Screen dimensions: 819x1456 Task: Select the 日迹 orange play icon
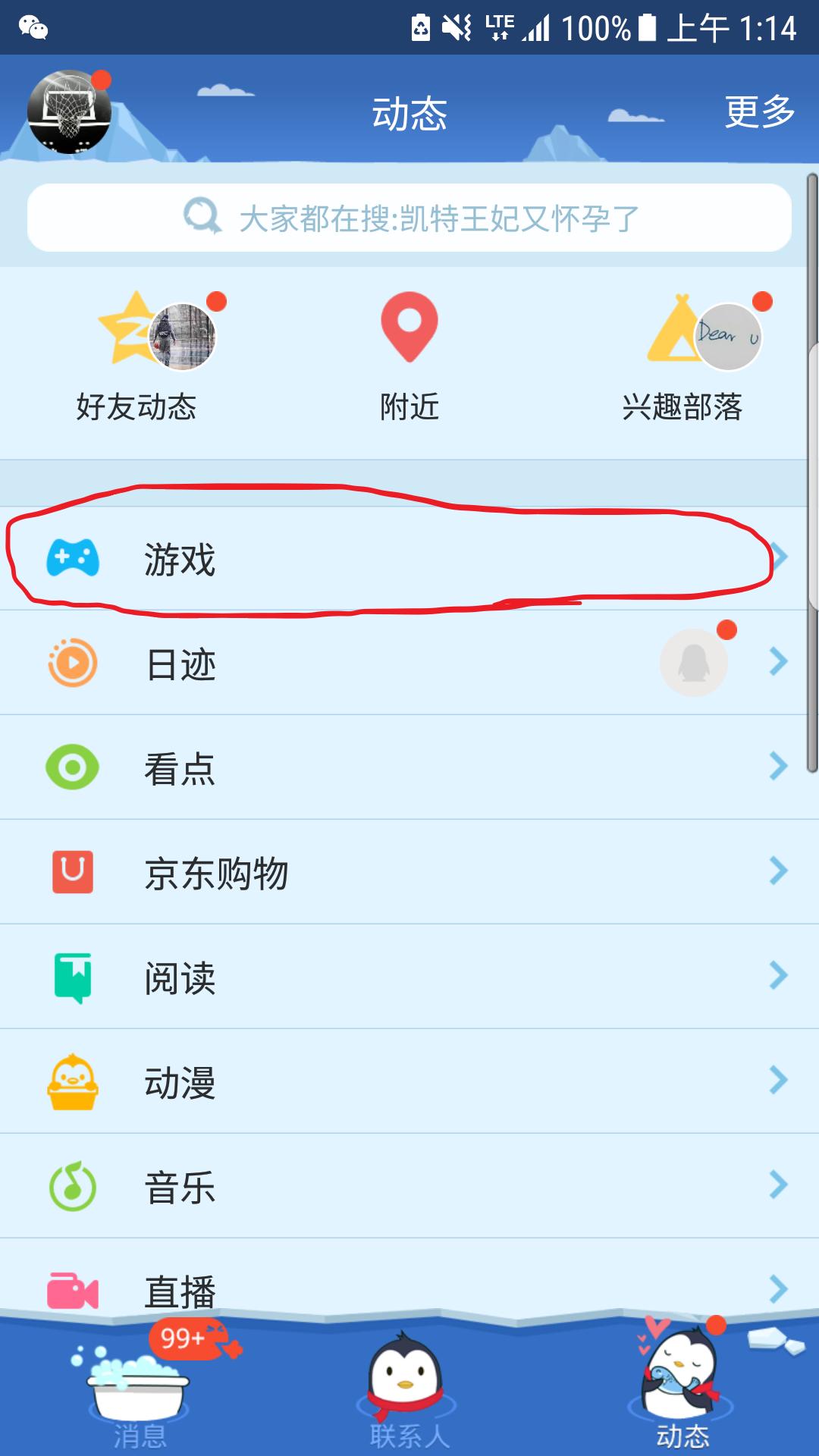pyautogui.click(x=74, y=664)
